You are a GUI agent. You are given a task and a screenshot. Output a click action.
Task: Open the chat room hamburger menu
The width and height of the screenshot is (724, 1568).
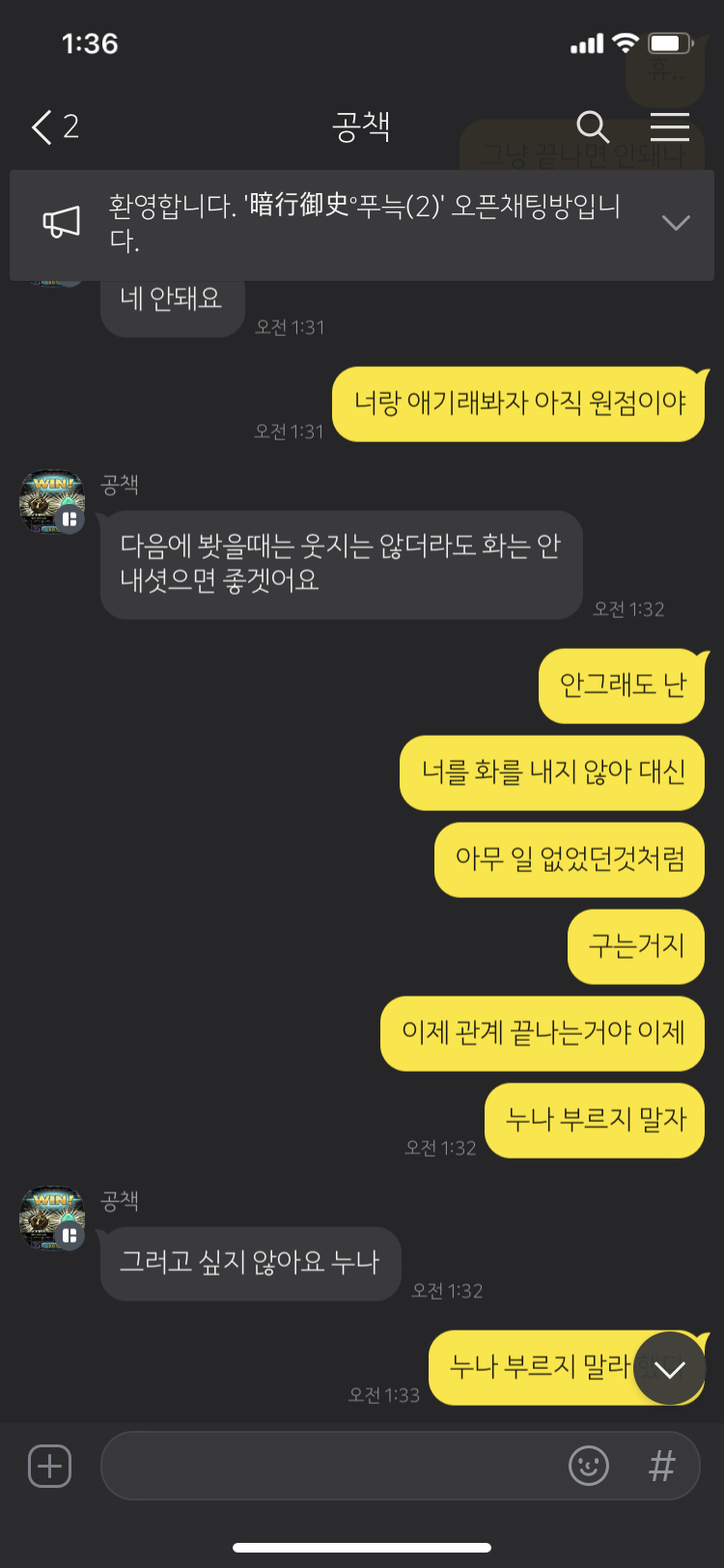coord(669,126)
